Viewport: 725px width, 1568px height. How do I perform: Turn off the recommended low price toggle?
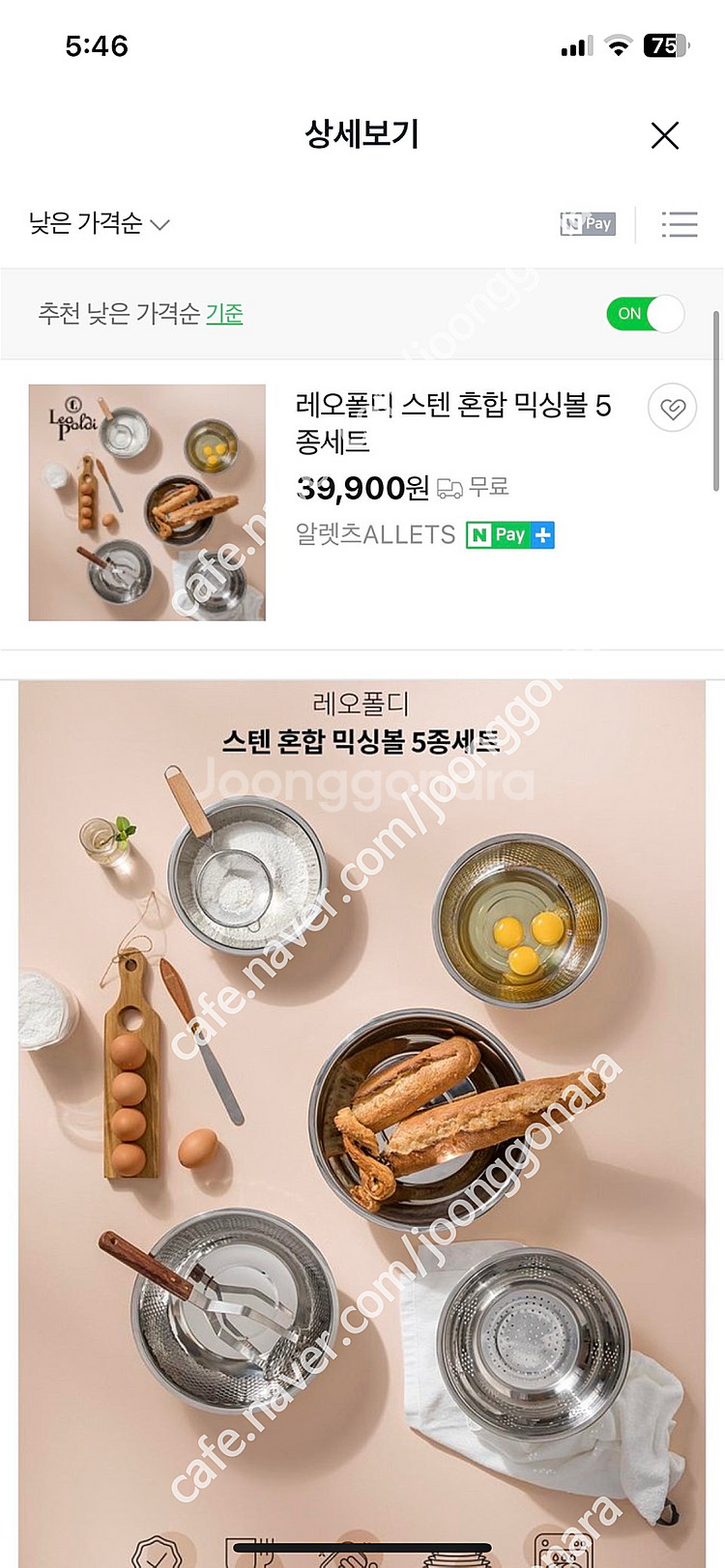pyautogui.click(x=645, y=314)
